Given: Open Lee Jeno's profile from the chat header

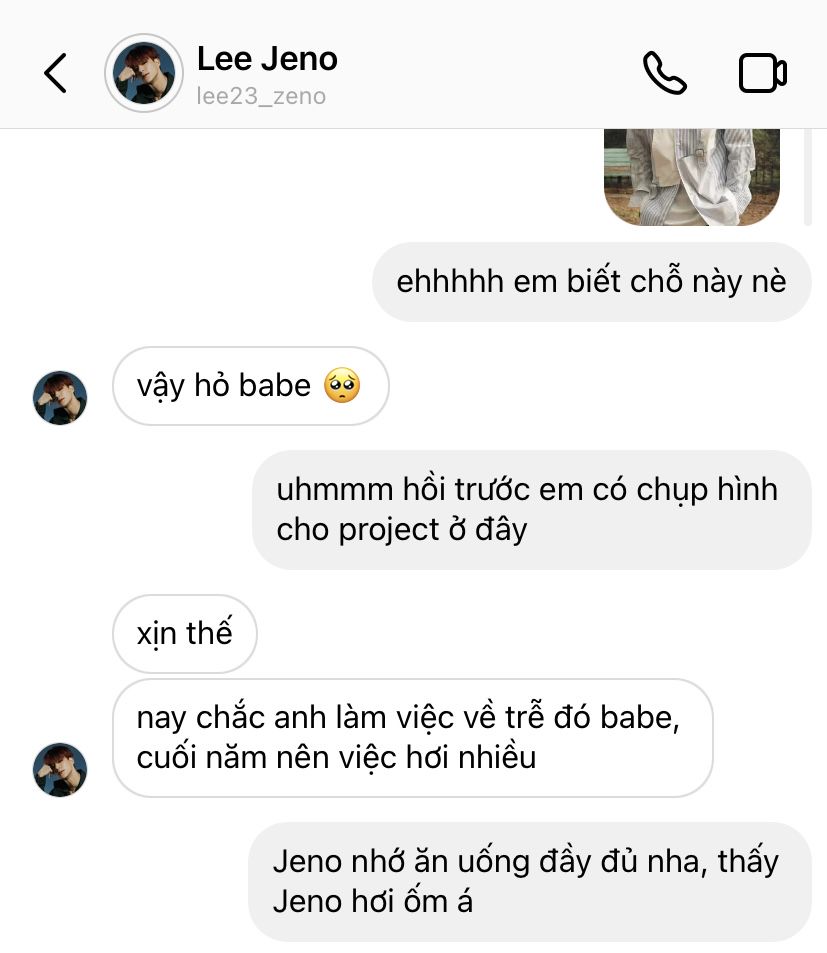Looking at the screenshot, I should (x=266, y=73).
